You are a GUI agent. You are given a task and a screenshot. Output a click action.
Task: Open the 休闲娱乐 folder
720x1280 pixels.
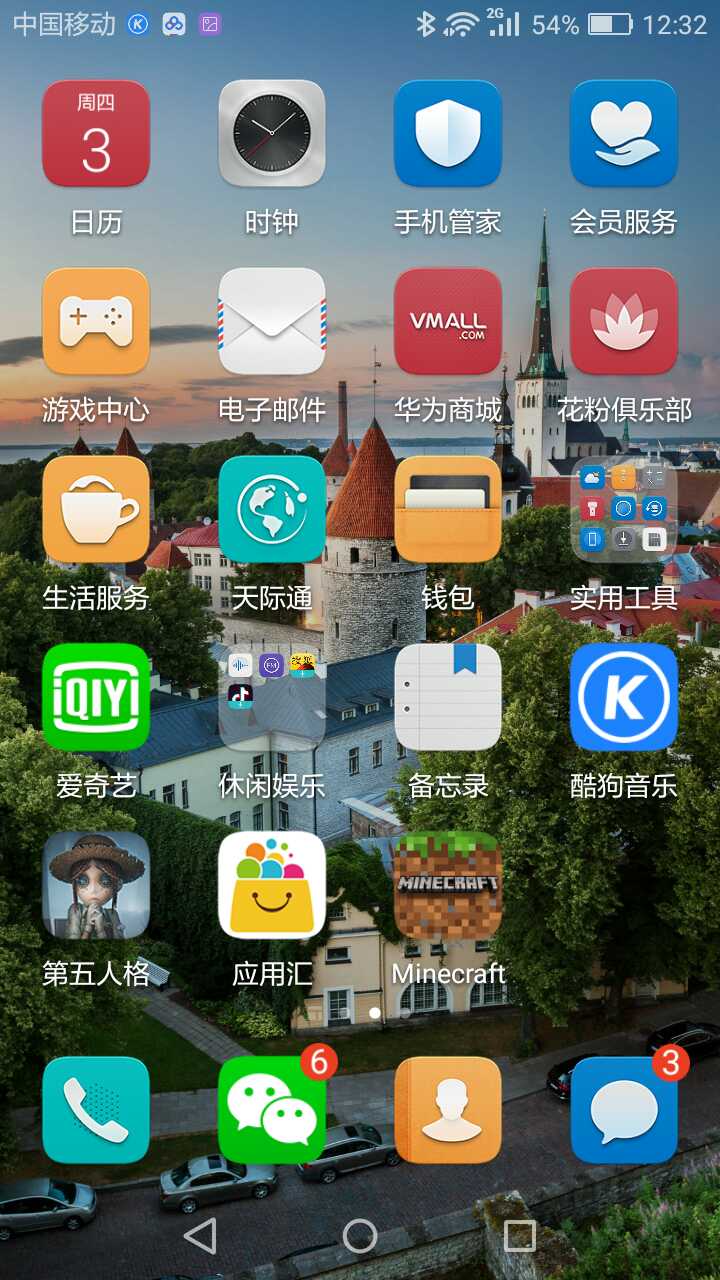[272, 698]
